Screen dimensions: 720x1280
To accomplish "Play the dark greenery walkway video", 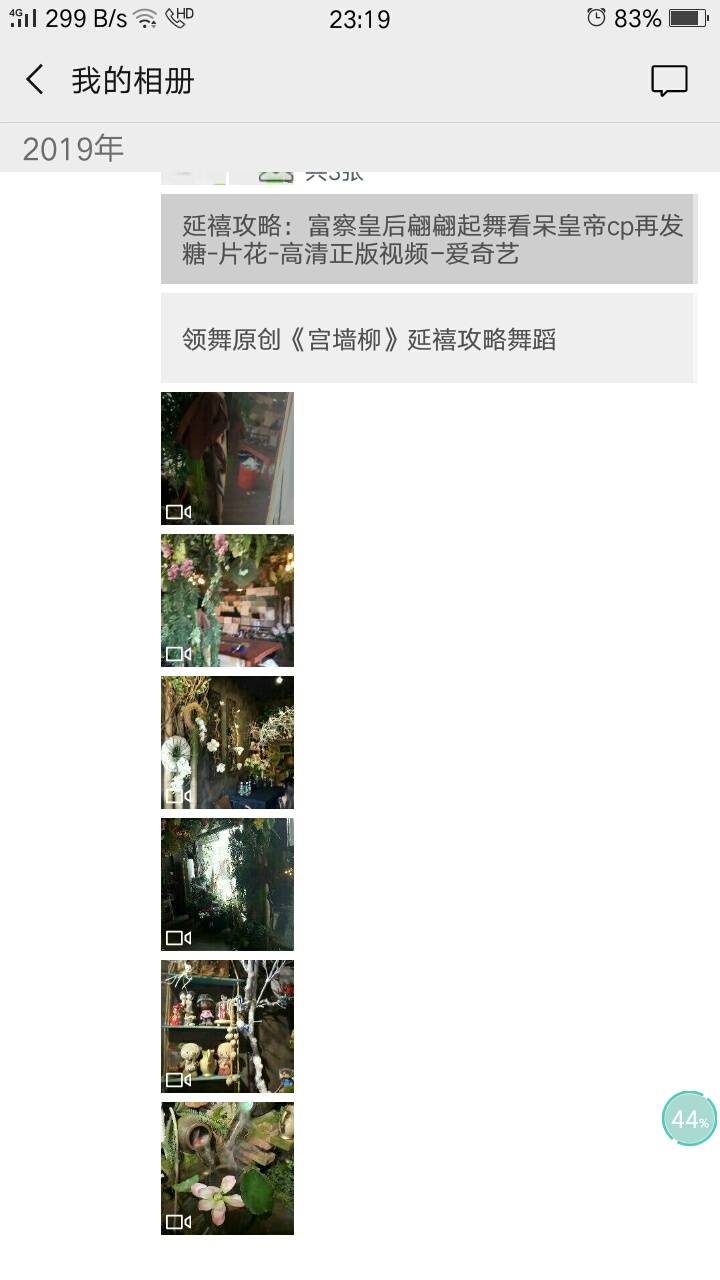I will (x=227, y=884).
